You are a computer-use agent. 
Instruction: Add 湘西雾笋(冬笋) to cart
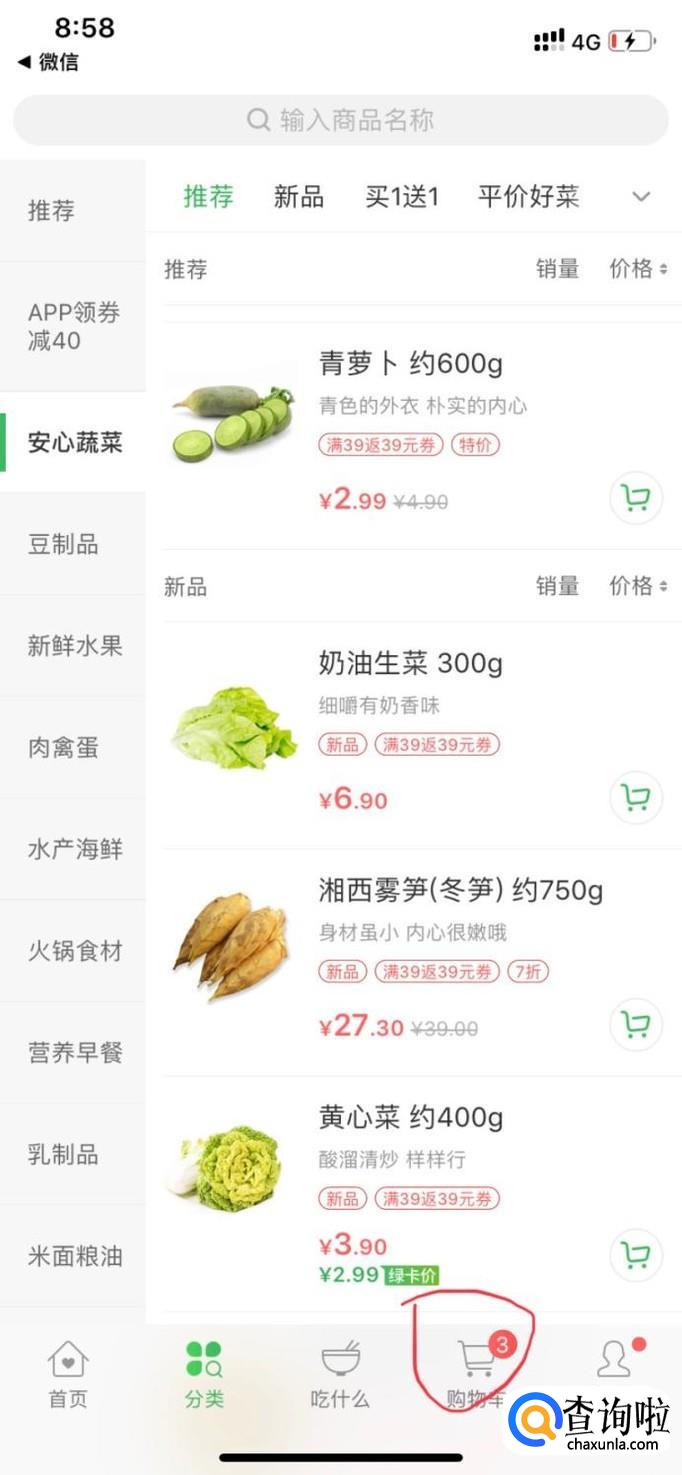(635, 1024)
